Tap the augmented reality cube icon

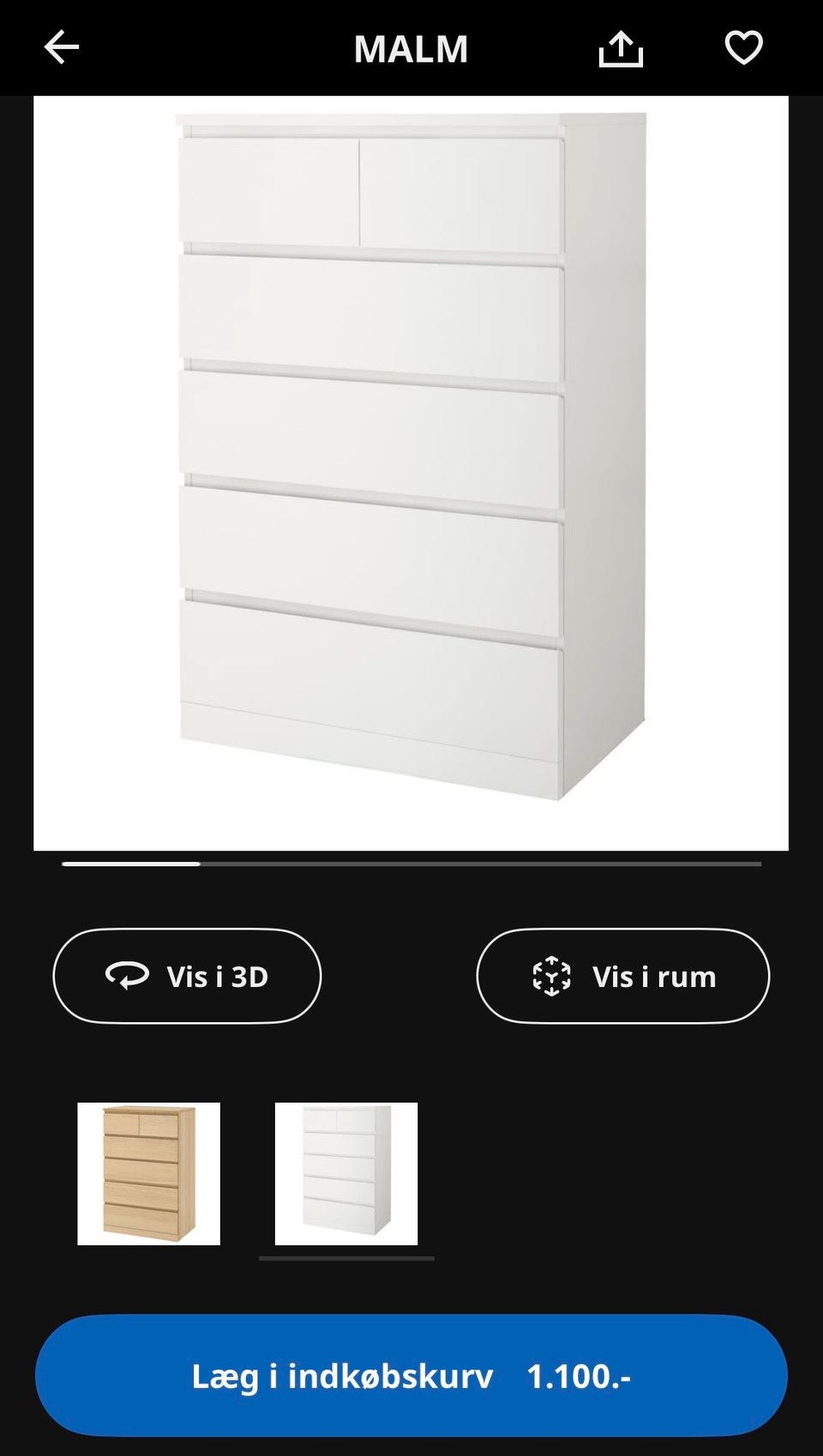point(553,975)
